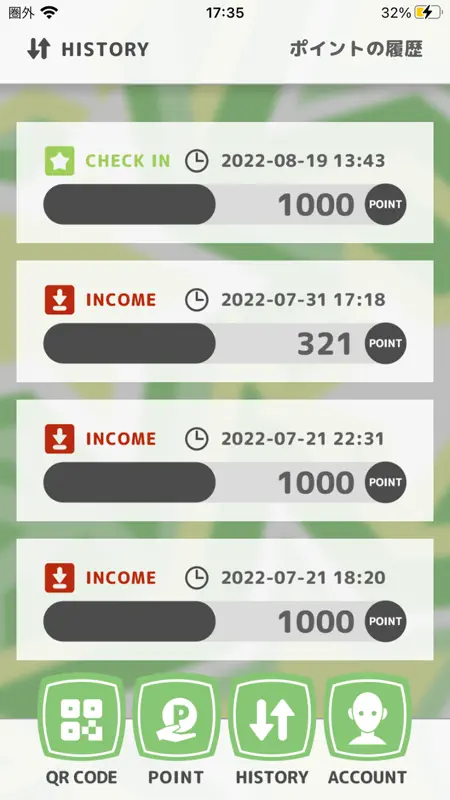450x800 pixels.
Task: Open the QR CODE tab
Action: 81,731
